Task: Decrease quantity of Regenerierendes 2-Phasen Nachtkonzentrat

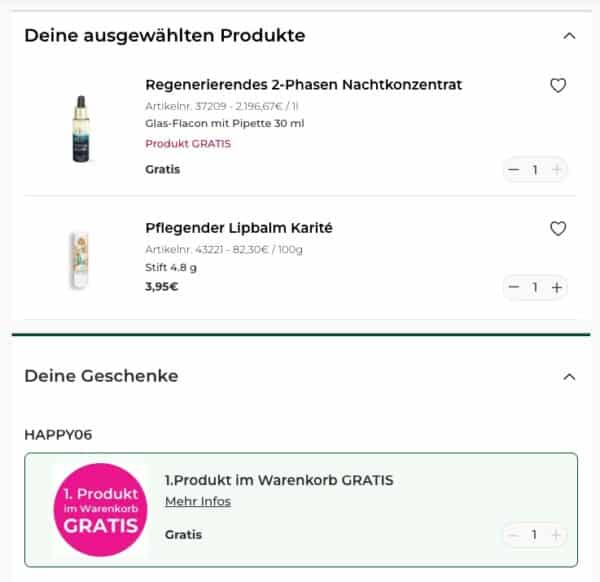Action: 514,170
